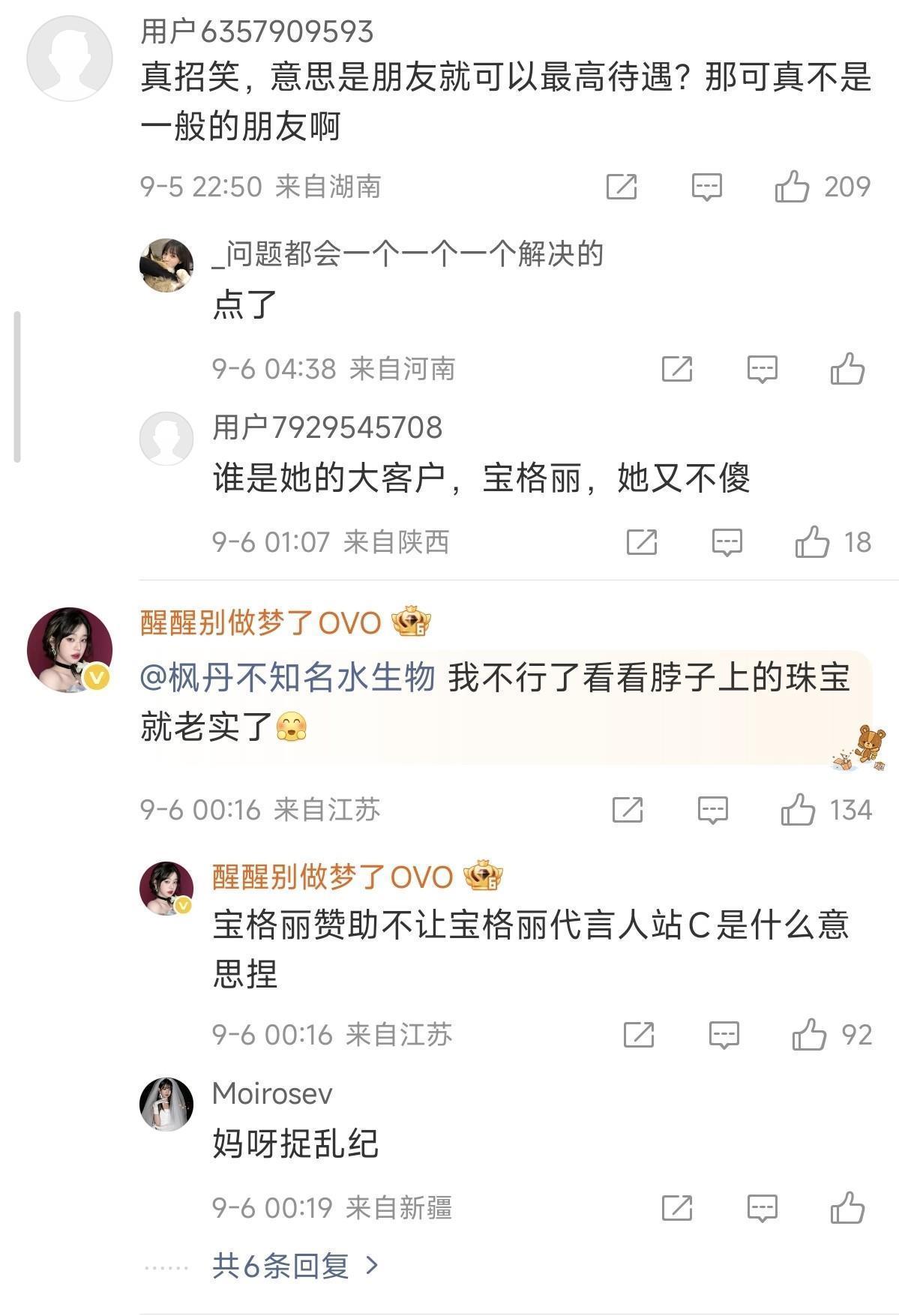
Task: Like 醒醒别做梦了OVO's comment with 134 likes
Action: tap(798, 810)
